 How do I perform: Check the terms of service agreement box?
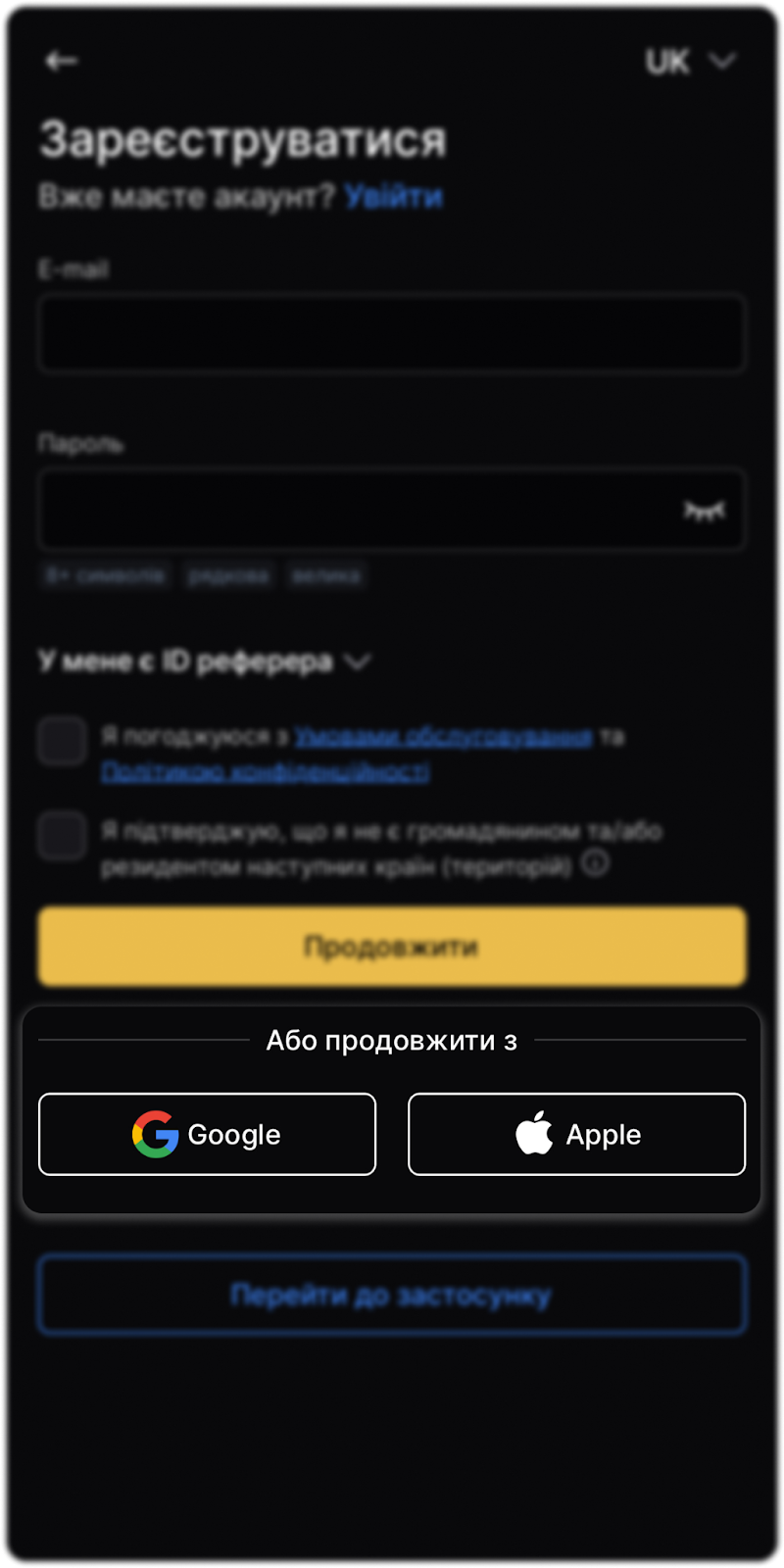63,741
